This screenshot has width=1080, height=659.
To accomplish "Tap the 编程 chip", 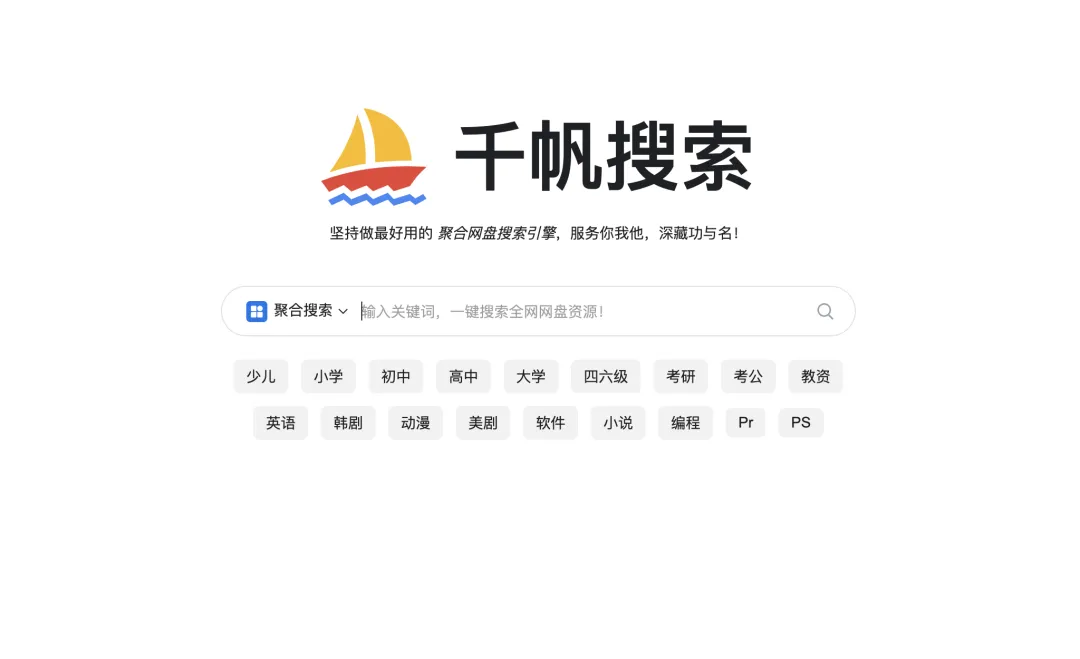I will tap(686, 423).
